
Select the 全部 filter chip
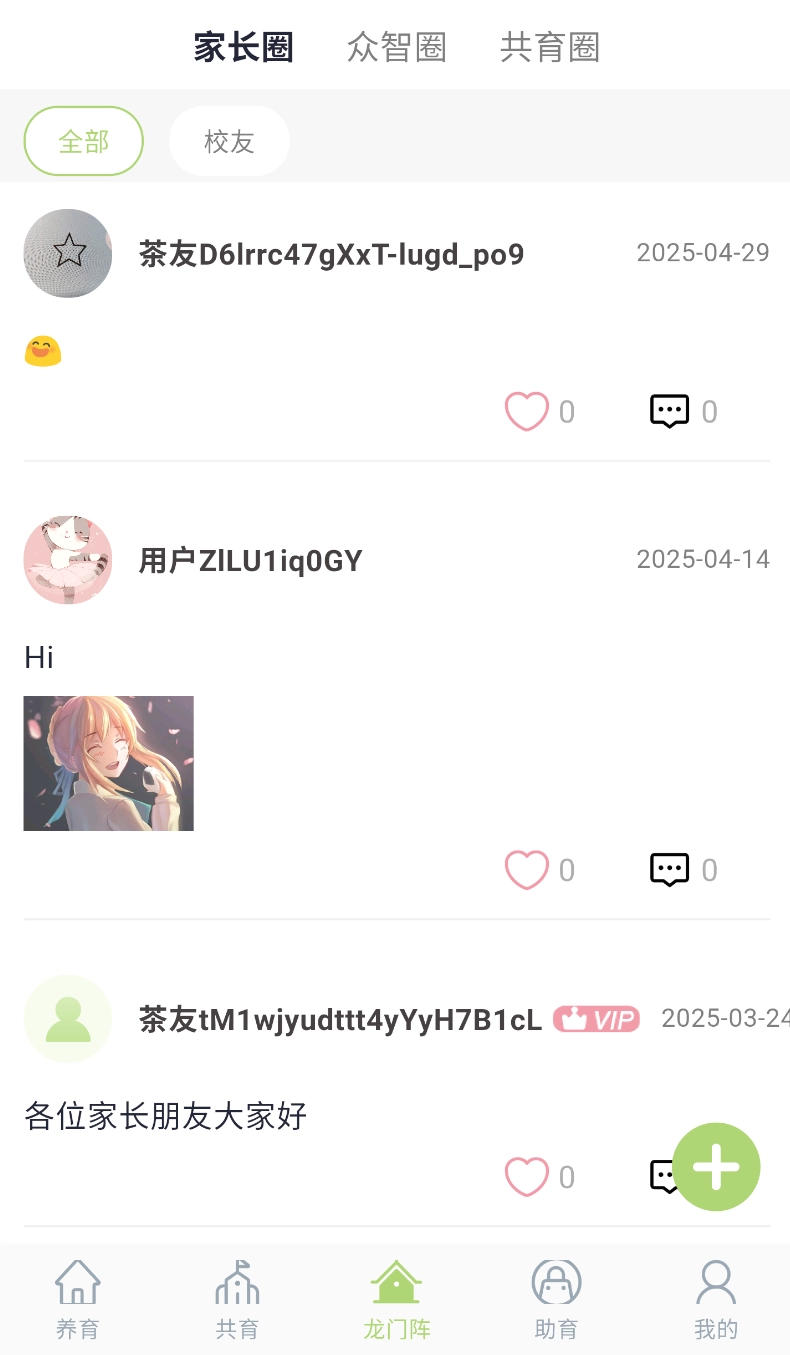pos(84,141)
